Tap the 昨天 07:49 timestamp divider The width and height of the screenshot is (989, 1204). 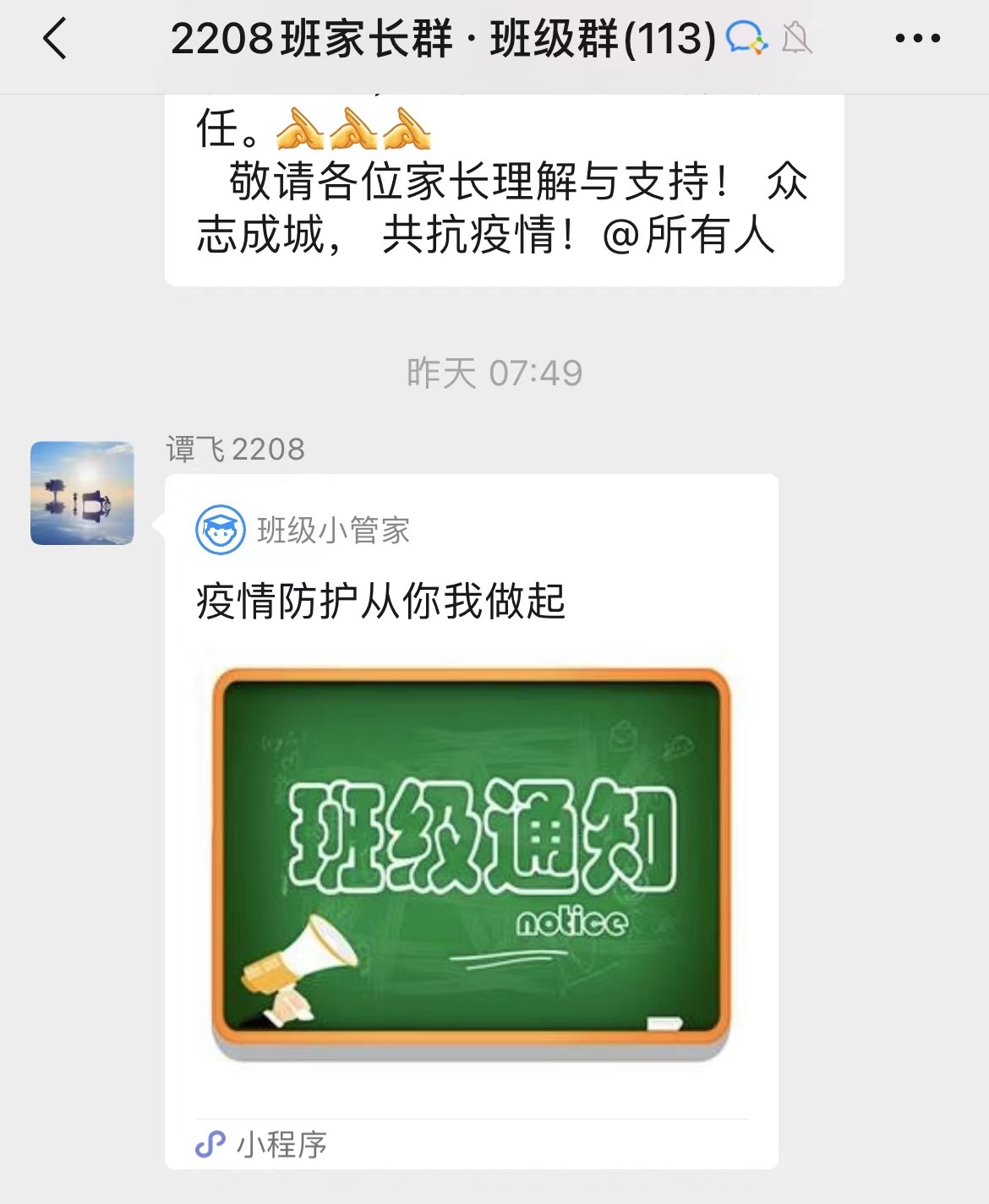point(494,372)
